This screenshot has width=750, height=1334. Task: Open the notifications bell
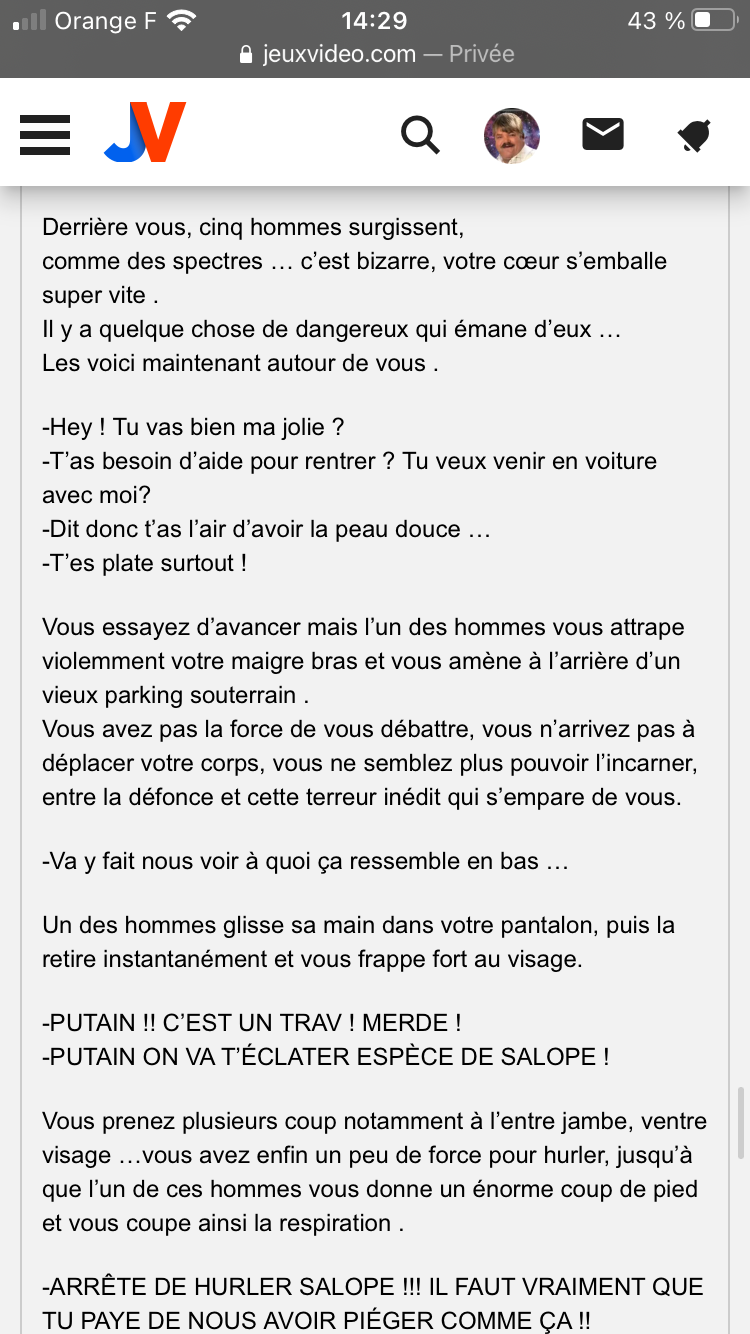[x=693, y=135]
